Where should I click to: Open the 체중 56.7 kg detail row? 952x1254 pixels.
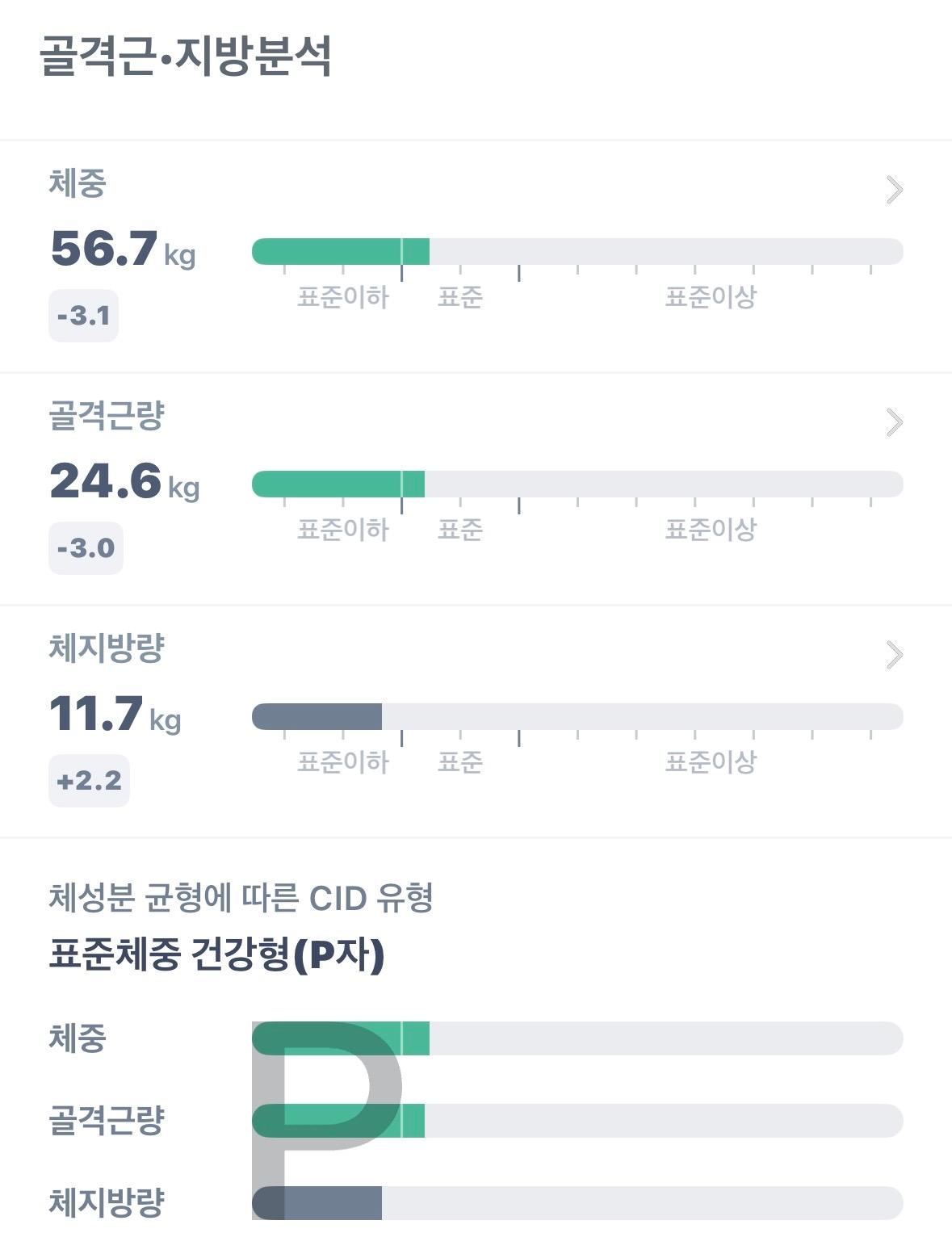click(894, 191)
